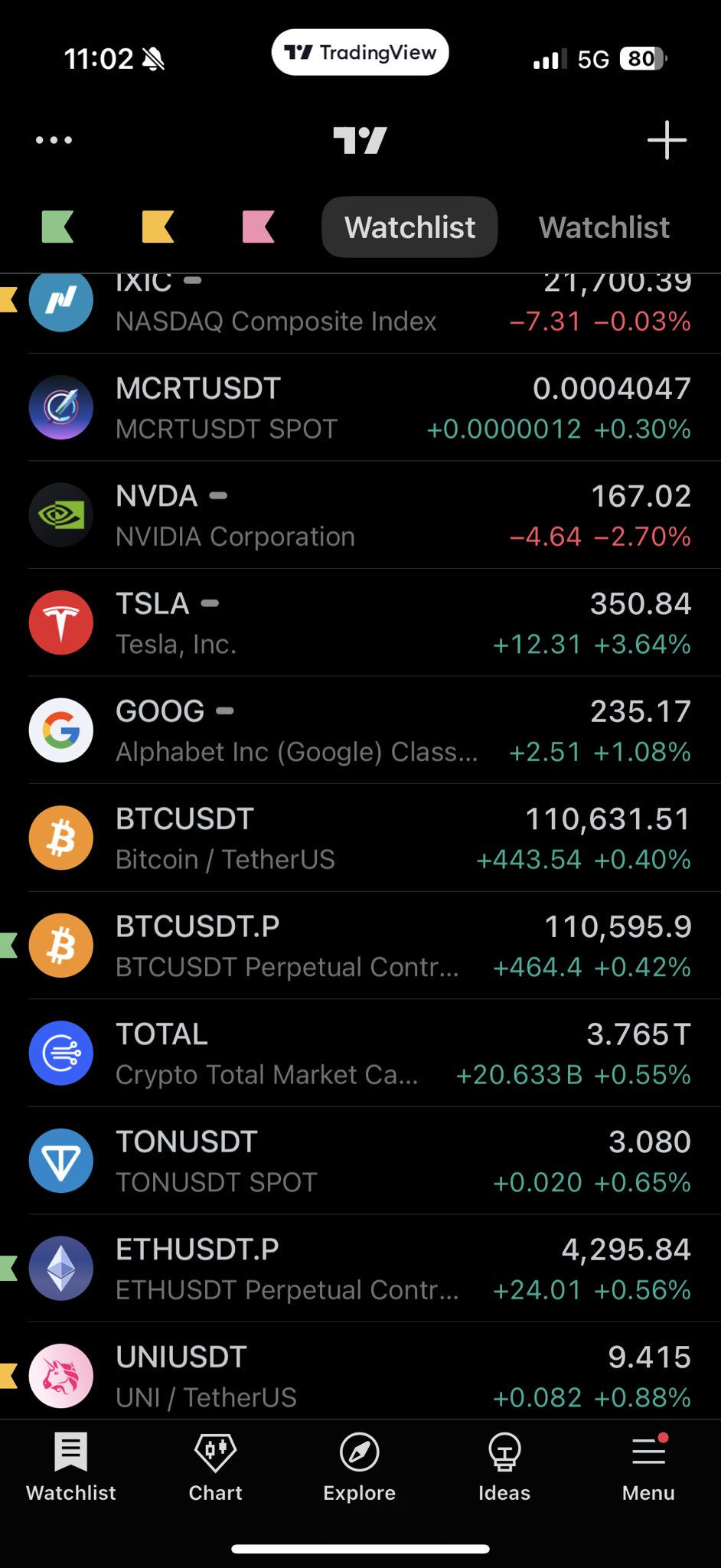Return to TradingView via top pill
721x1568 pixels.
tap(360, 53)
